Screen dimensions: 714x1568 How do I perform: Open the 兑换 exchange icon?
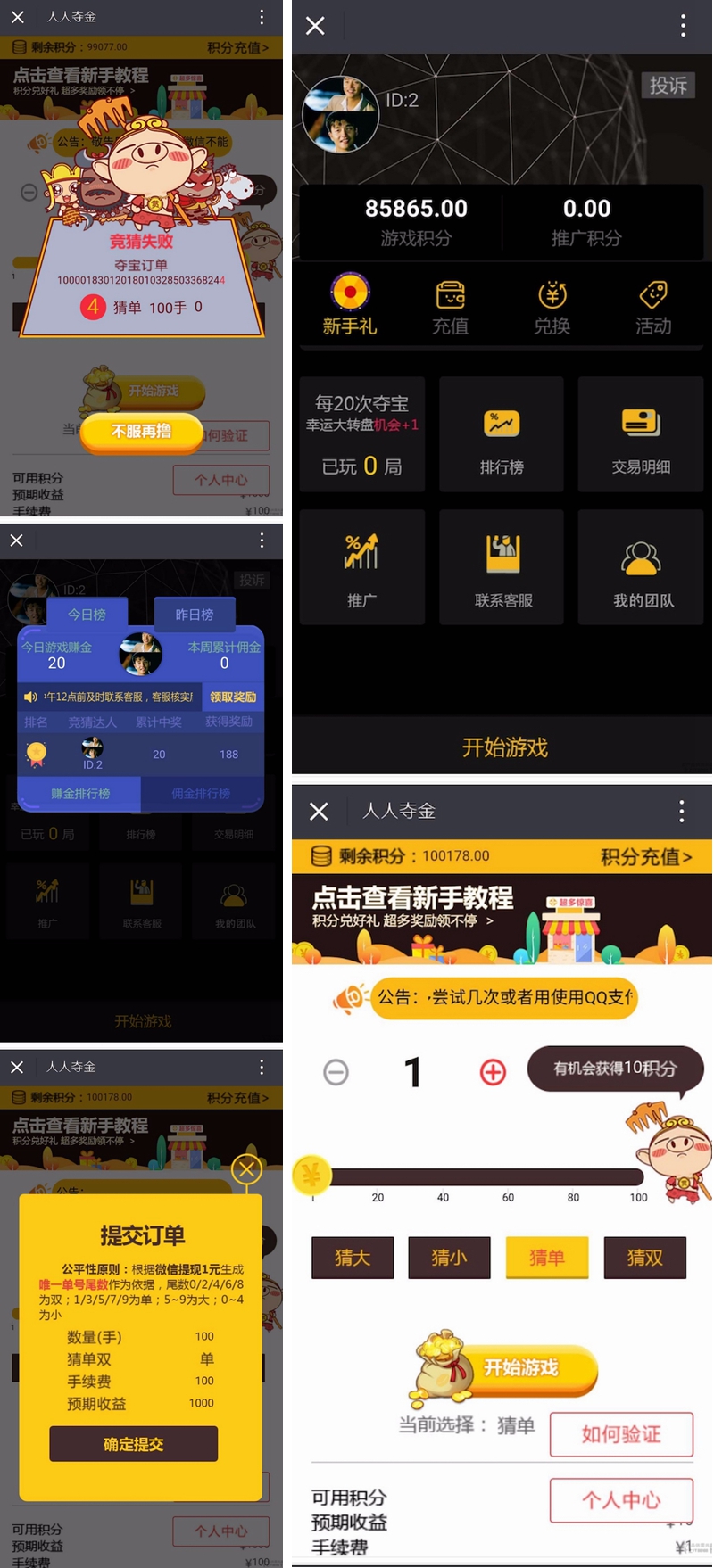pos(552,303)
